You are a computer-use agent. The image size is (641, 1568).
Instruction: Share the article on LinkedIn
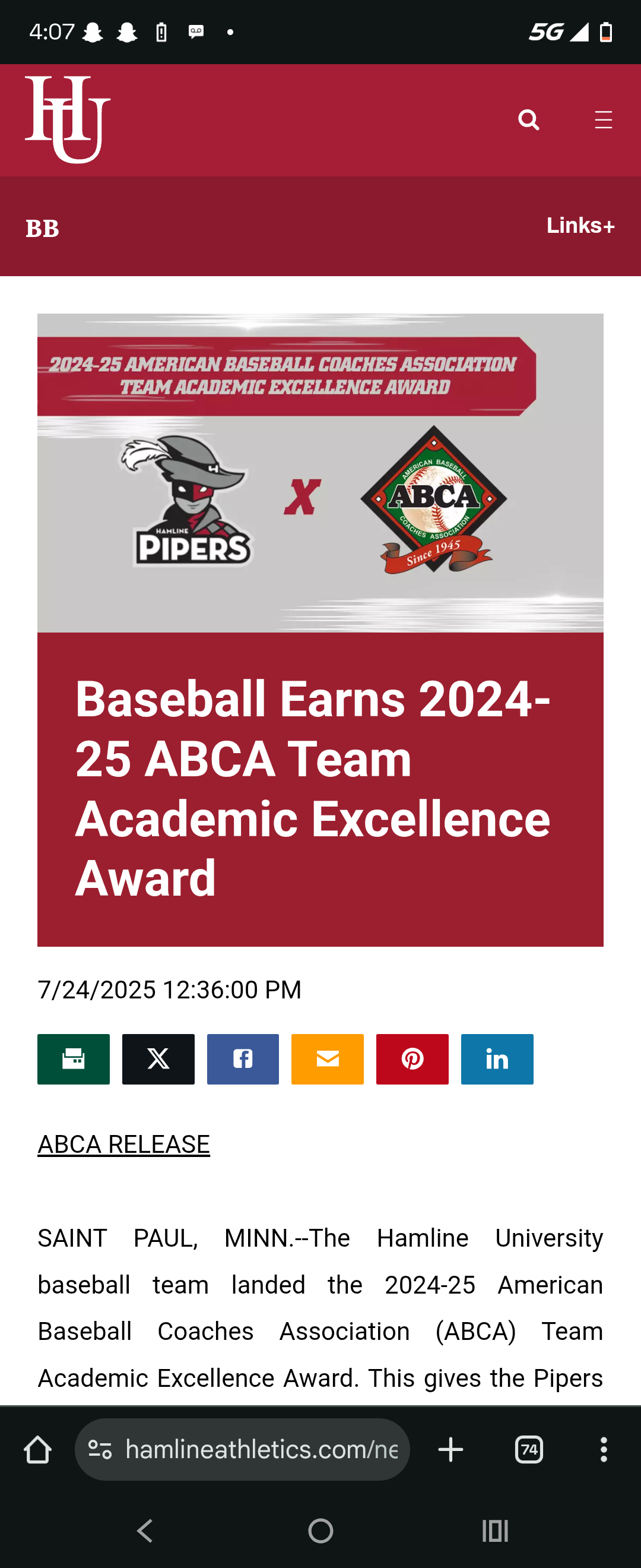(x=497, y=1059)
